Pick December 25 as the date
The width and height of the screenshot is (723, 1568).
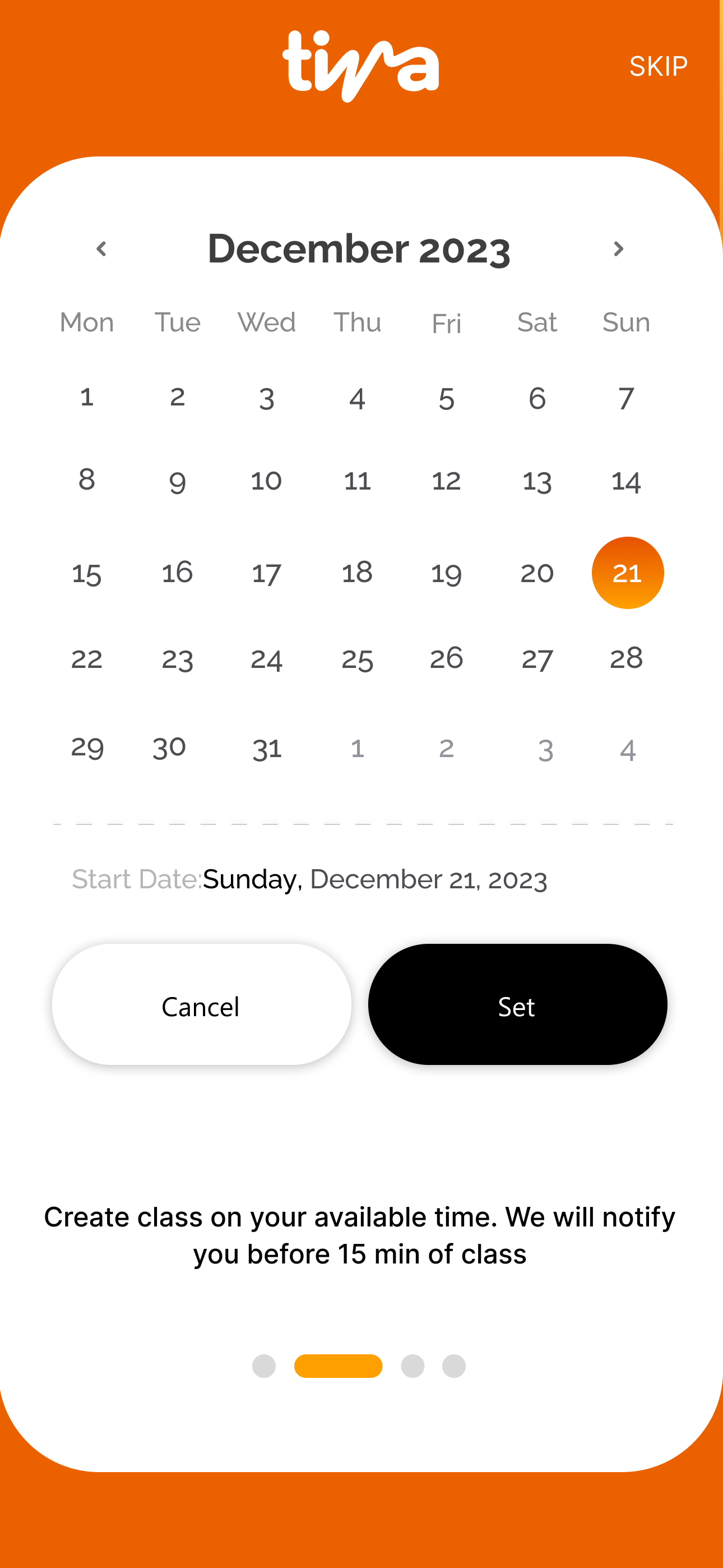pos(357,659)
